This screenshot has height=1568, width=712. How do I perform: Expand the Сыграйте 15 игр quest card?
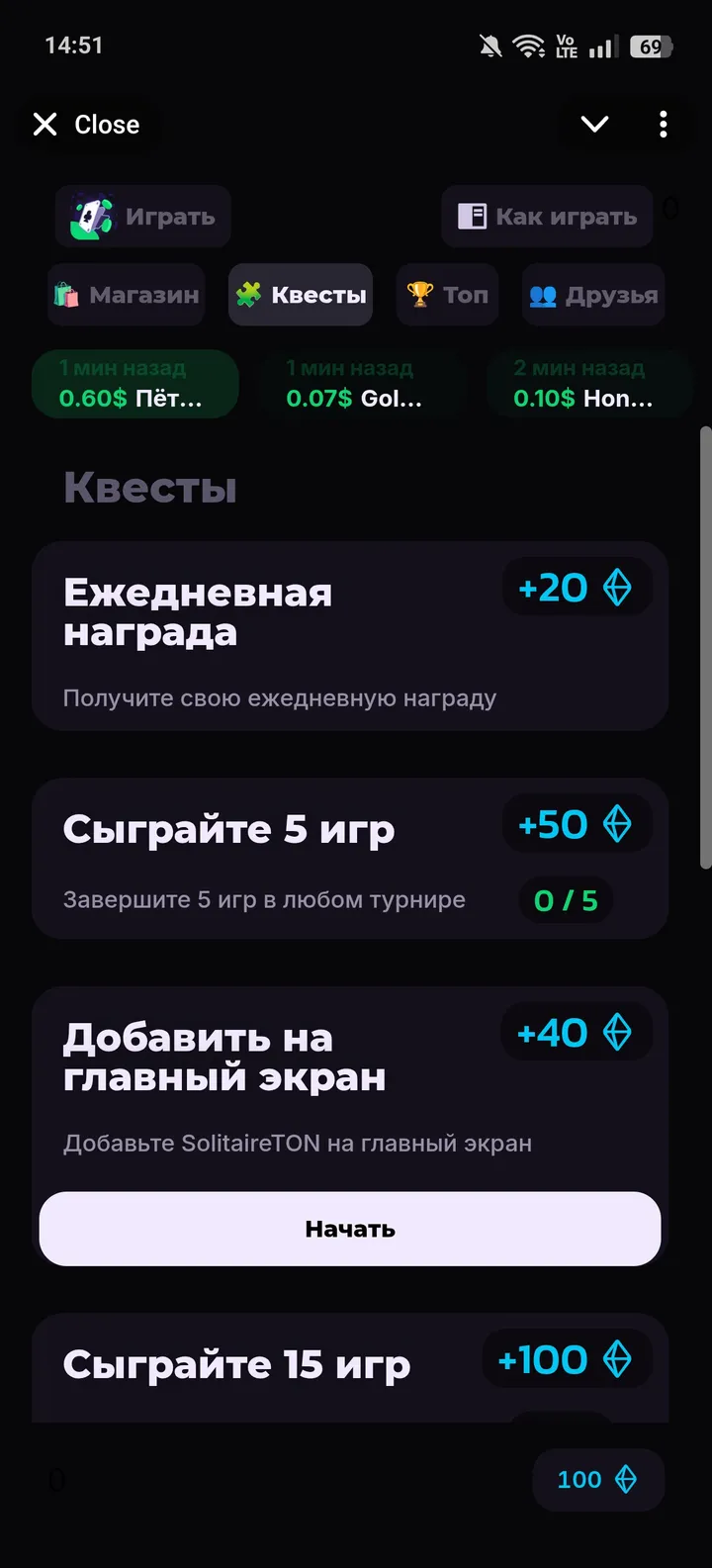point(349,1365)
